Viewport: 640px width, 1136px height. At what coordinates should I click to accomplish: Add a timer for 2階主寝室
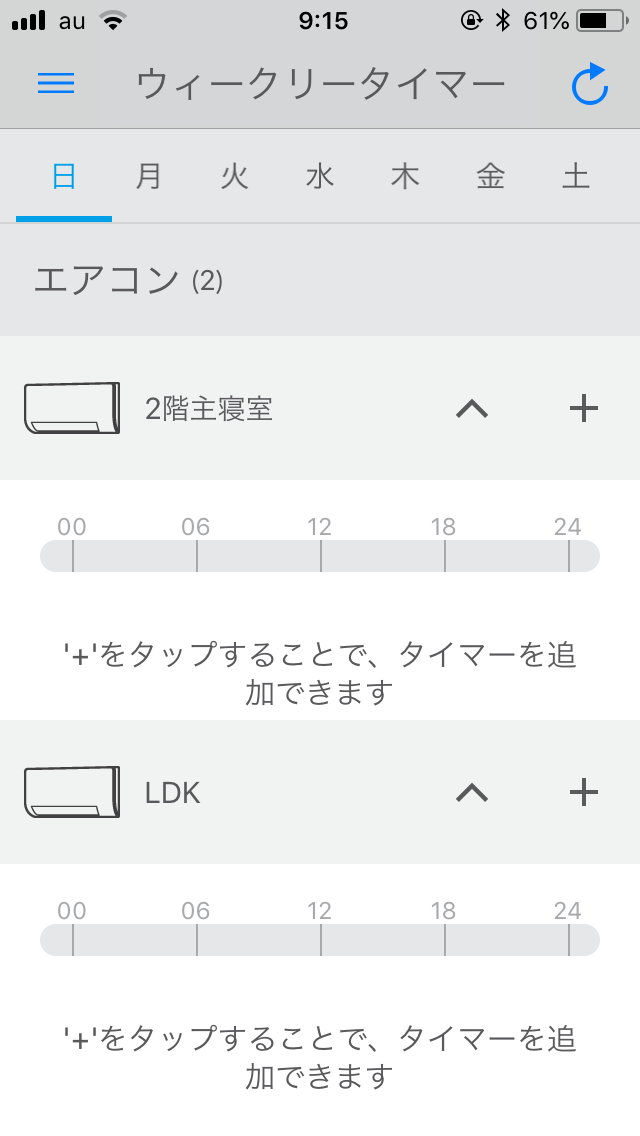click(x=583, y=408)
